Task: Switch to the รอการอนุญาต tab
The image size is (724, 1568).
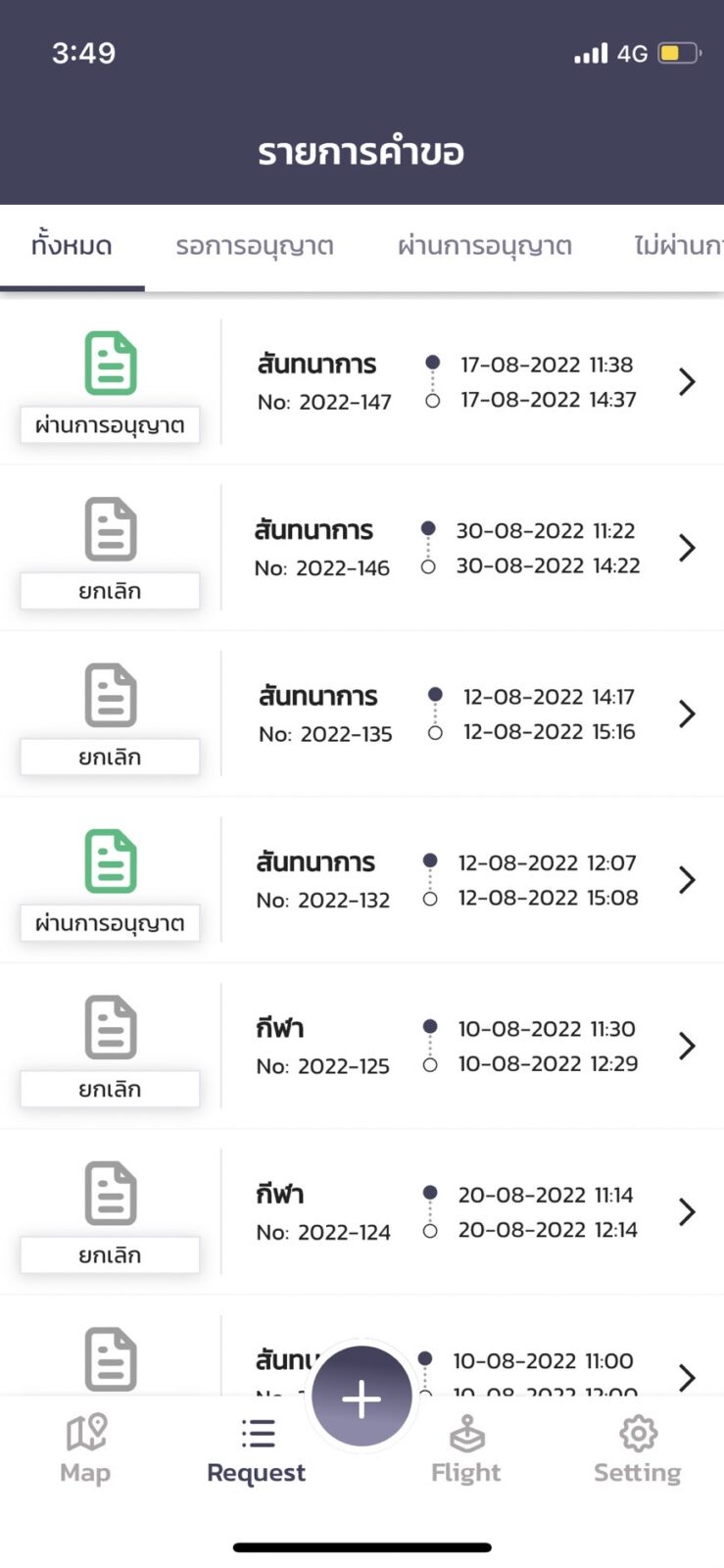Action: pyautogui.click(x=255, y=245)
